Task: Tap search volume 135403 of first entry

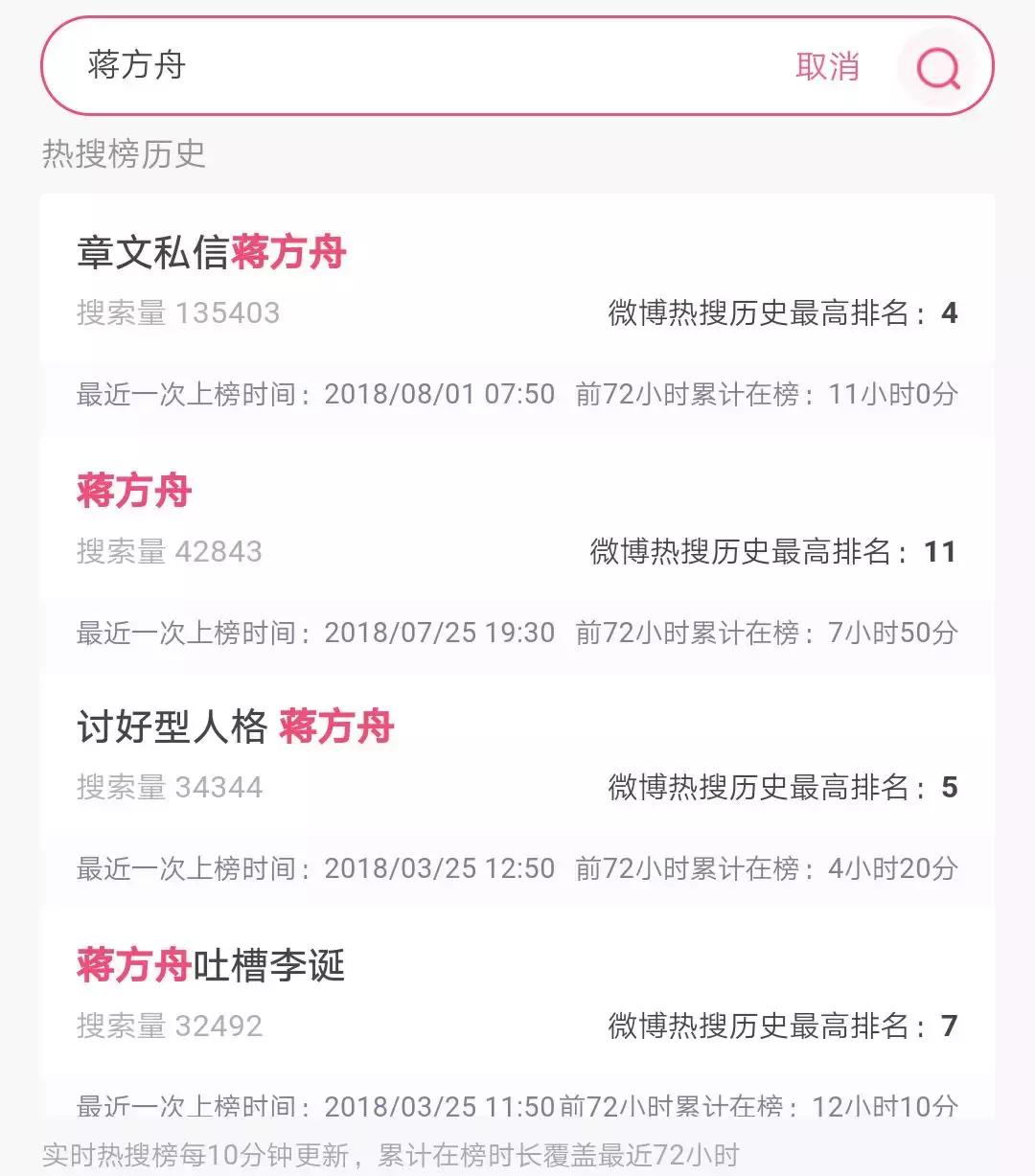Action: (228, 313)
